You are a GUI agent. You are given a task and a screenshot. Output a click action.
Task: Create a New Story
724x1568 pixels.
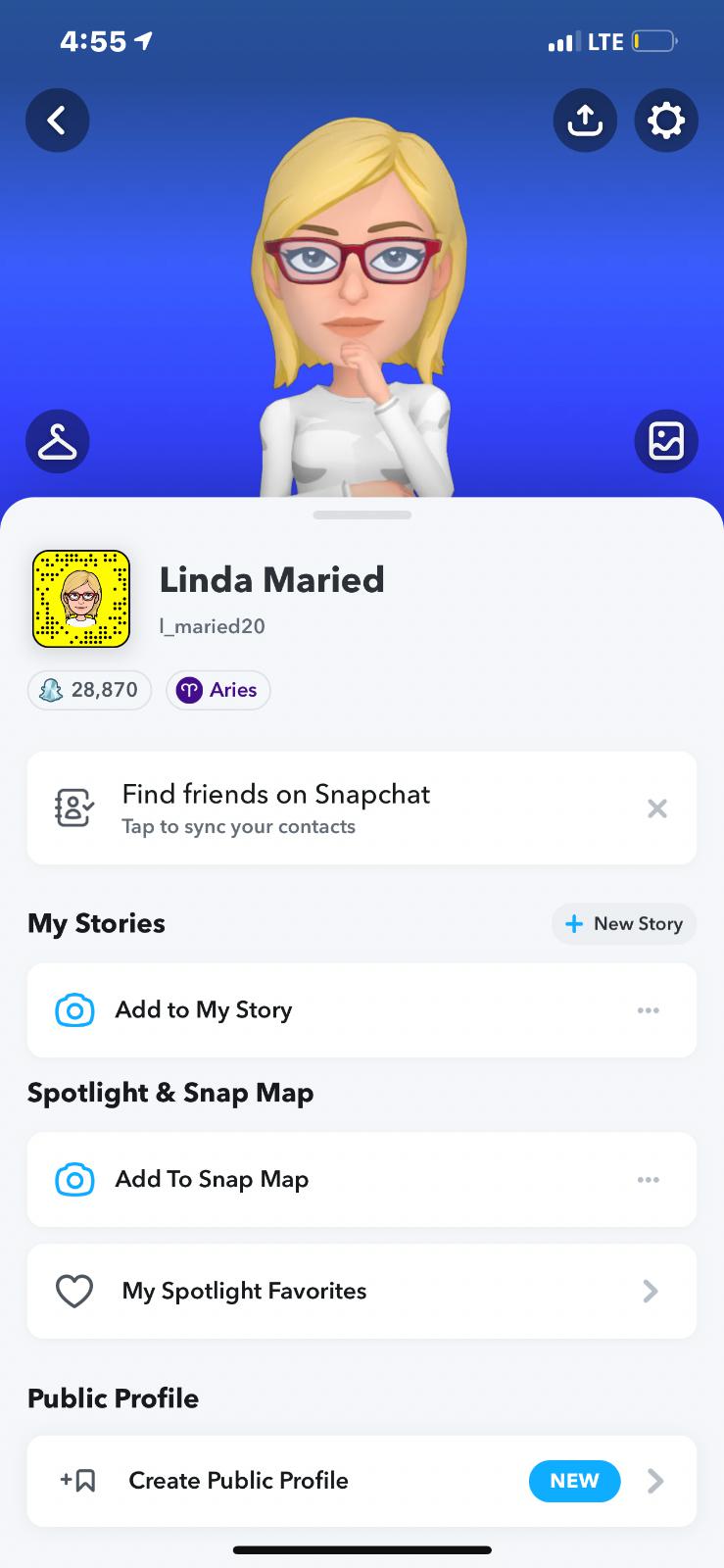pyautogui.click(x=624, y=924)
